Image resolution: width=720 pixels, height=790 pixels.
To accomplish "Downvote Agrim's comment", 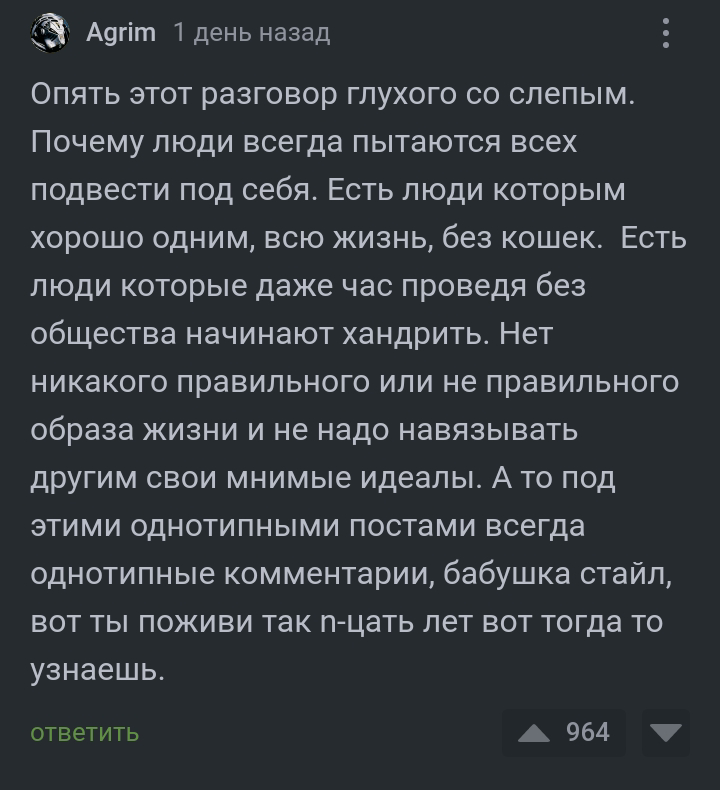I will click(664, 733).
